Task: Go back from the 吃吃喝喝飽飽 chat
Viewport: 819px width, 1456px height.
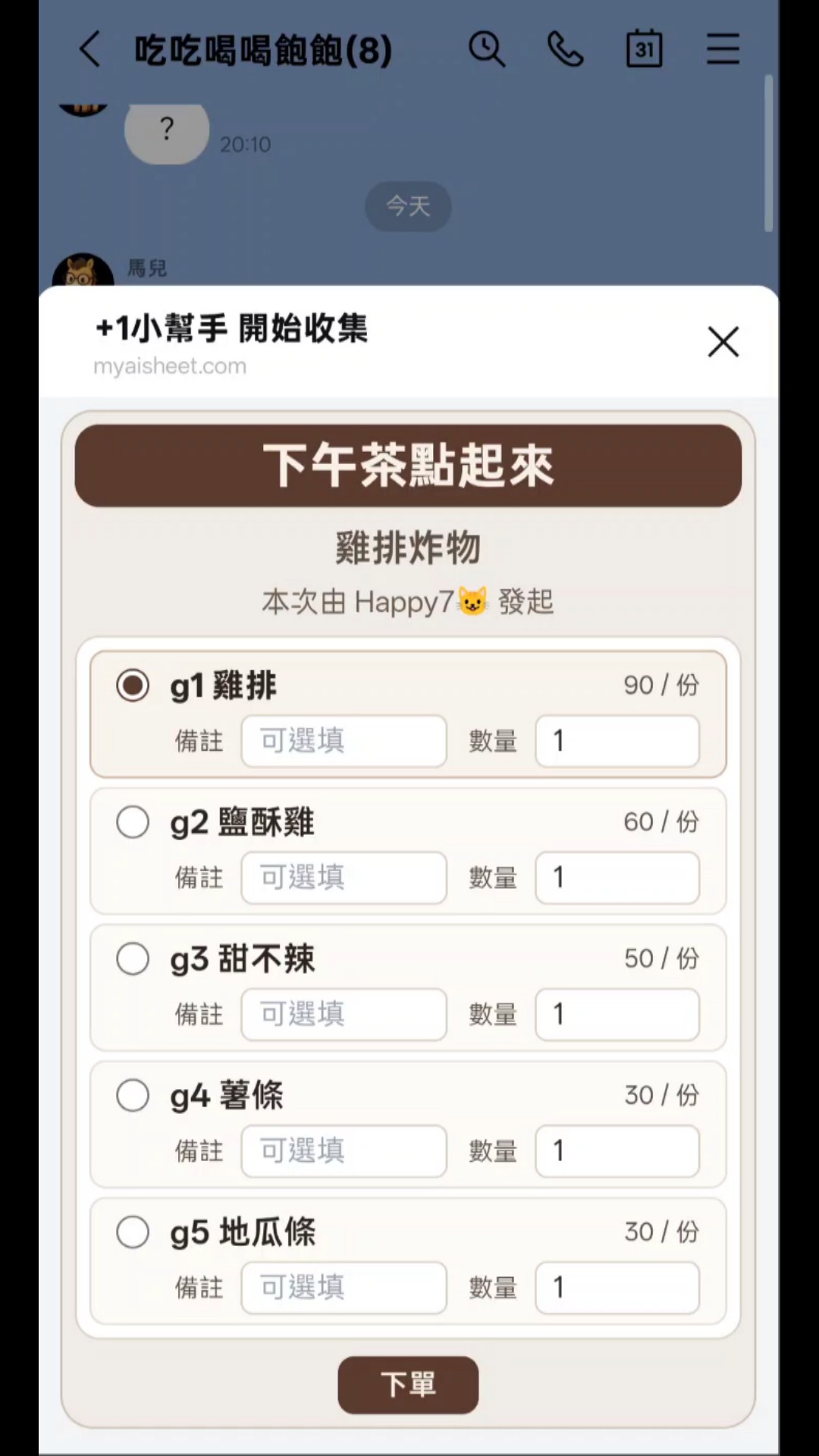Action: (x=89, y=50)
